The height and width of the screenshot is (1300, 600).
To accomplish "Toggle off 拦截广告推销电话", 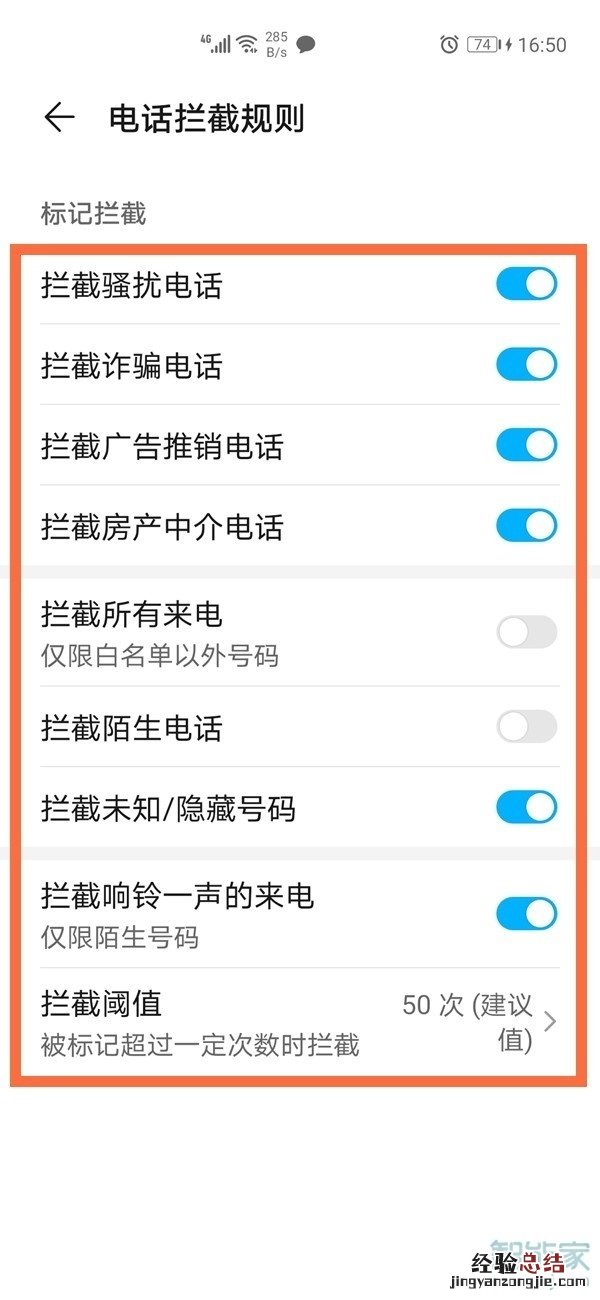I will 526,445.
